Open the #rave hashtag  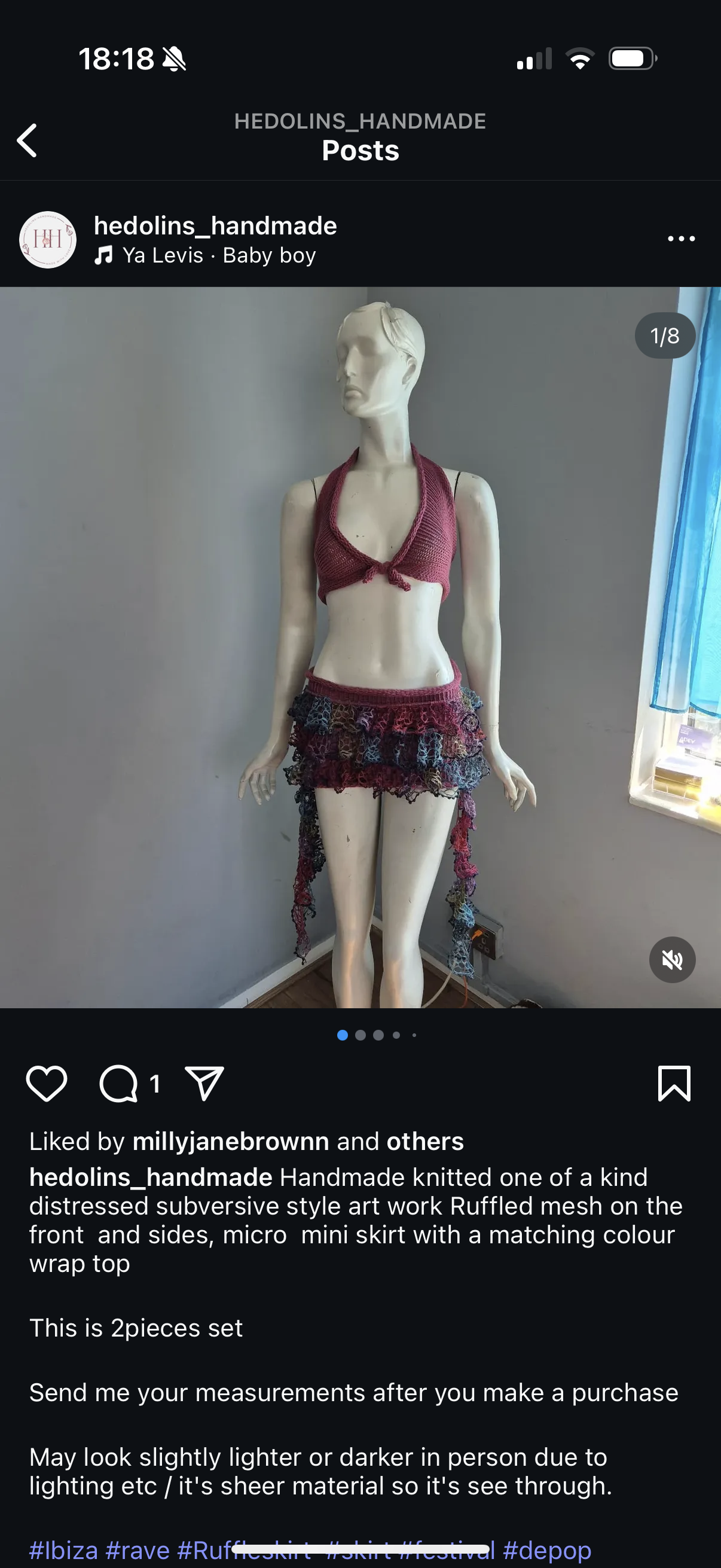point(138,1549)
